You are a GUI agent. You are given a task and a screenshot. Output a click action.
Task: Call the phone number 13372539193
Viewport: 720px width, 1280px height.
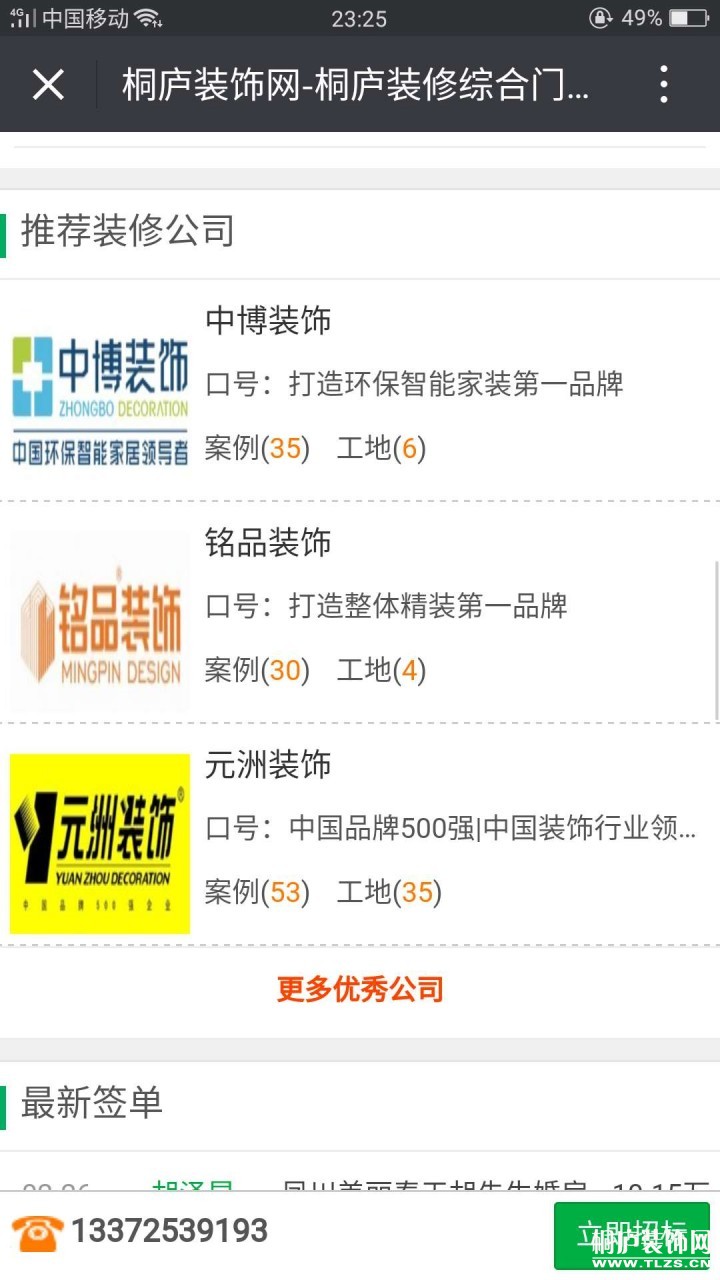(168, 1231)
